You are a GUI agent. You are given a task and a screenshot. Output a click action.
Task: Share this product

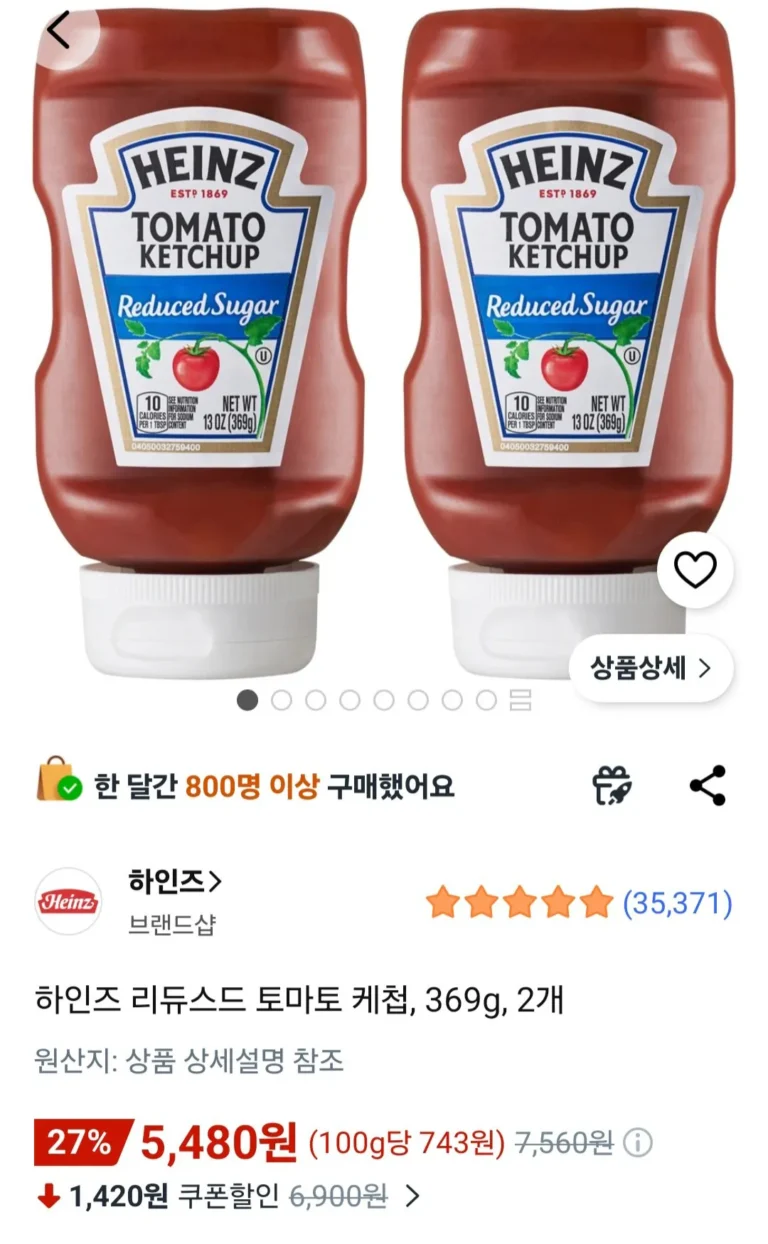click(708, 786)
